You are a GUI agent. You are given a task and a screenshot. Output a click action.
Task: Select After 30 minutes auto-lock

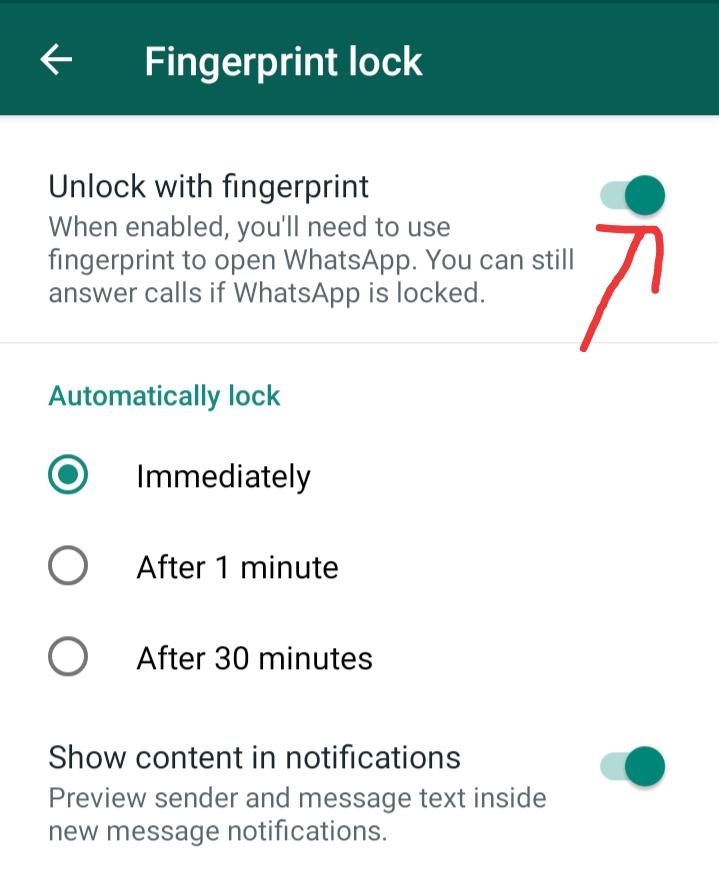68,656
